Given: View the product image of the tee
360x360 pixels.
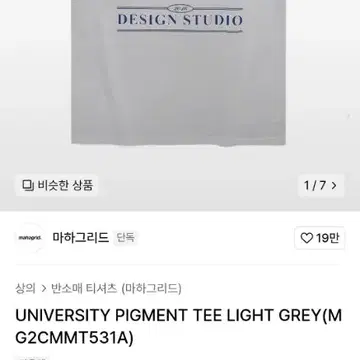Looking at the screenshot, I should click(x=179, y=73).
